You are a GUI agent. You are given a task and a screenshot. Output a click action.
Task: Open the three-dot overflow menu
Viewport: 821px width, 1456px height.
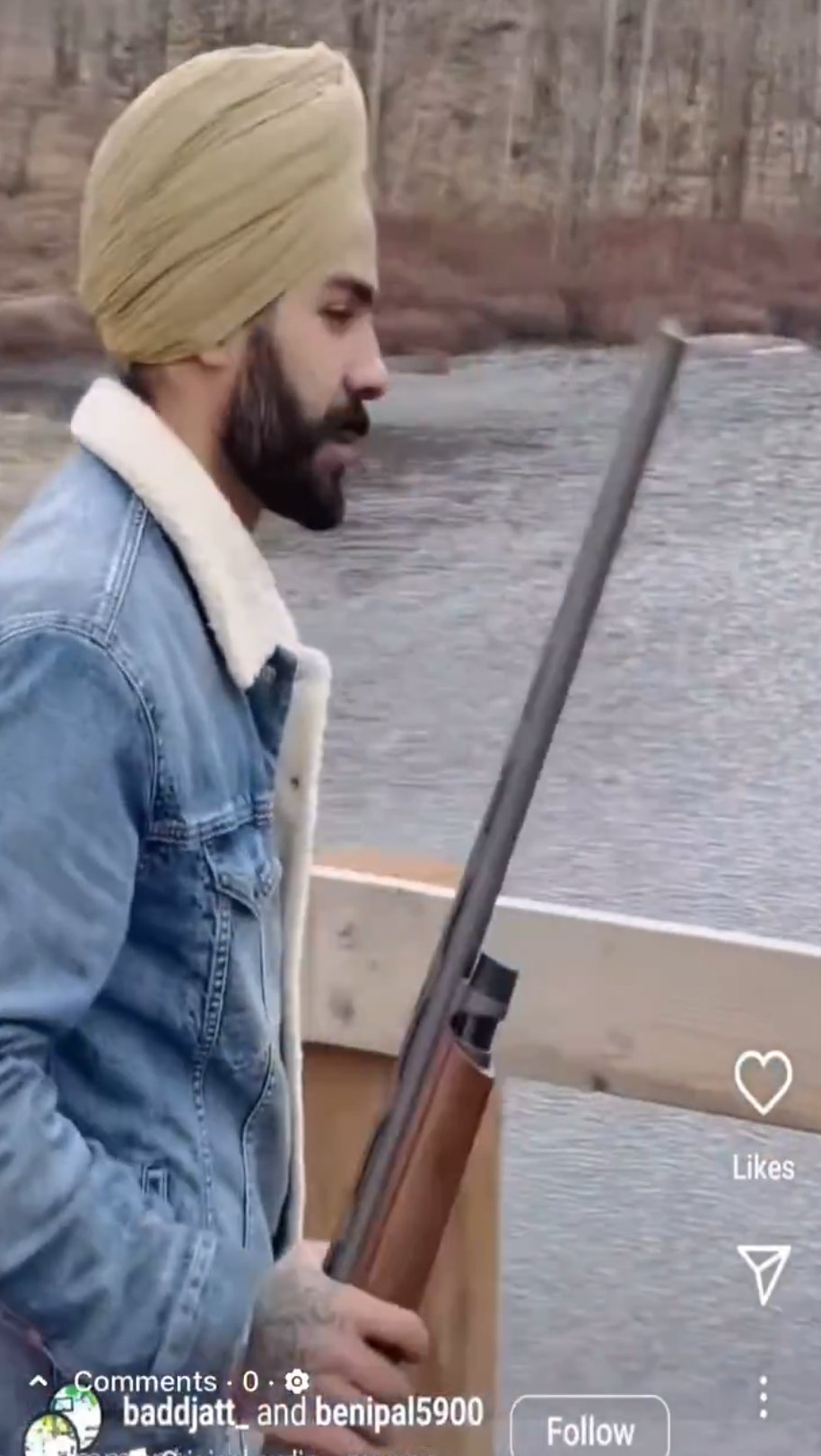coord(763,1398)
